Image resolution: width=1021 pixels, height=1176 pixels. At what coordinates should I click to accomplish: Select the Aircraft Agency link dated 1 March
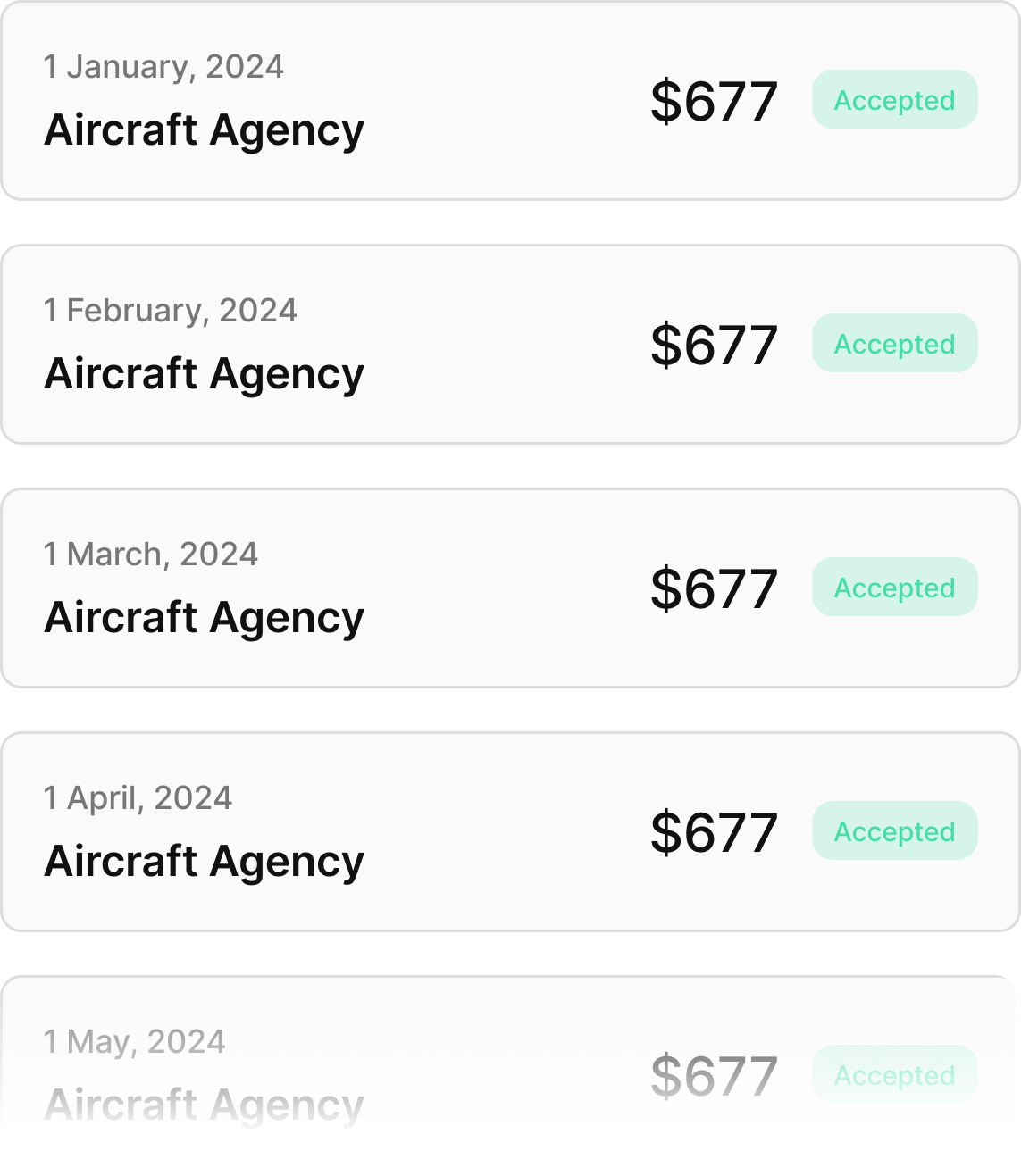(204, 617)
